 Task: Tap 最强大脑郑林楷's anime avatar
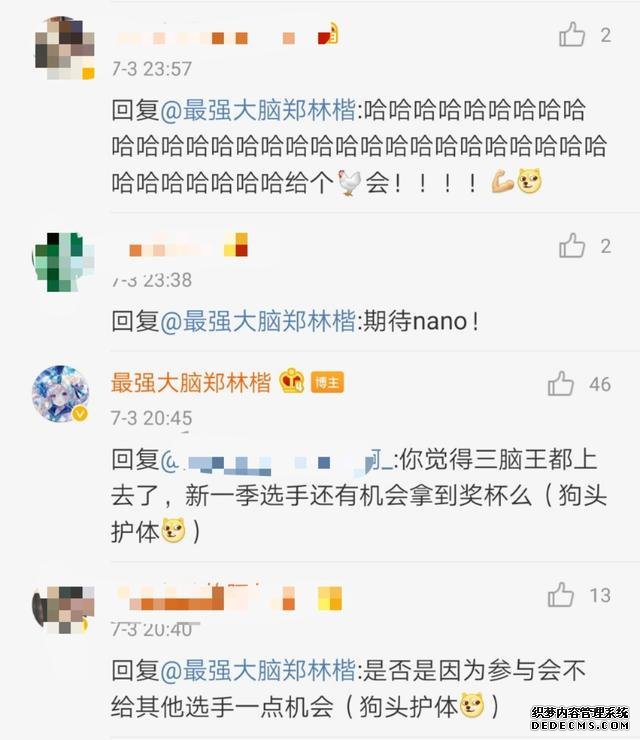point(63,394)
